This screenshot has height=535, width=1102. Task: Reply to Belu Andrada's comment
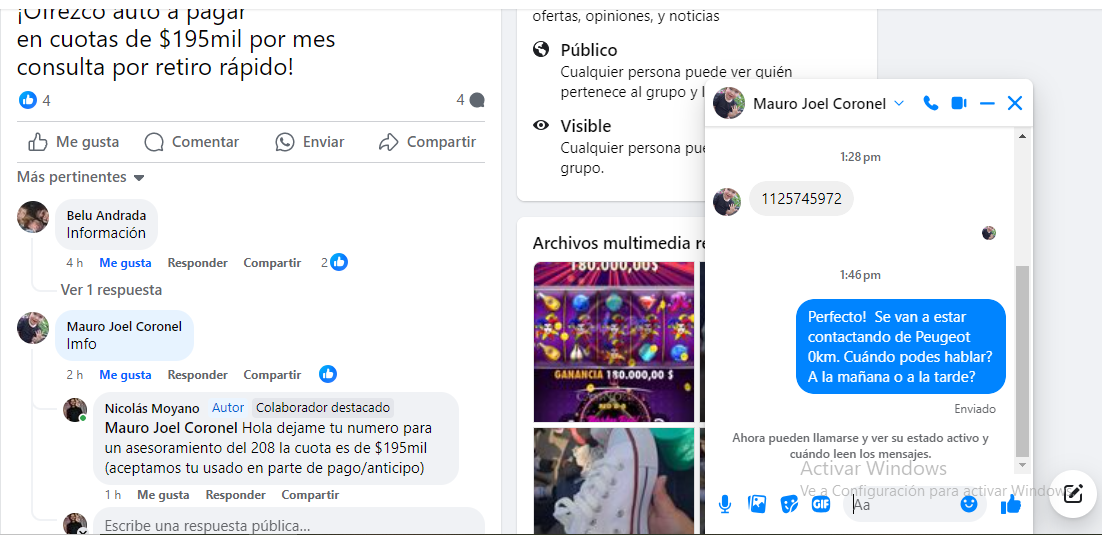pyautogui.click(x=197, y=263)
